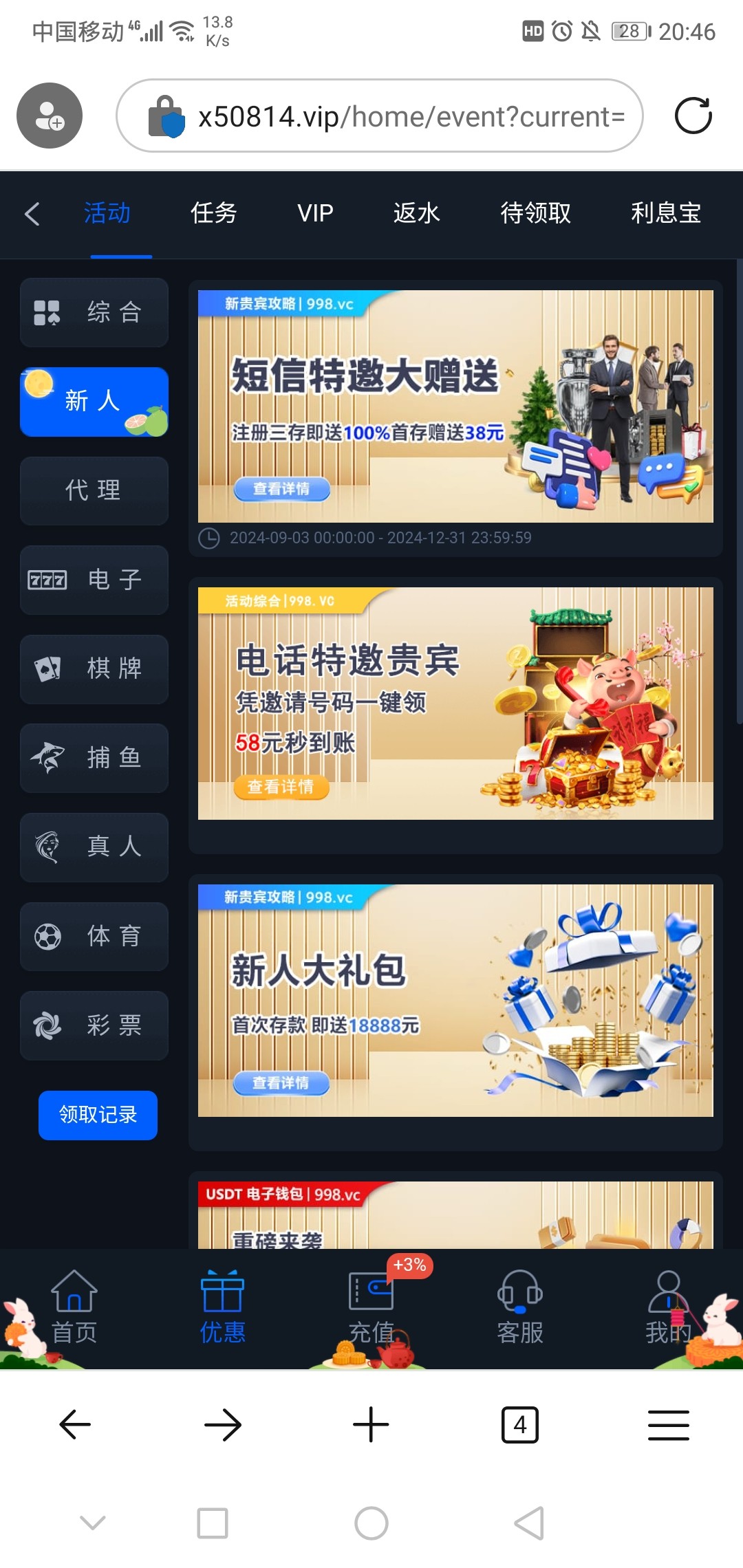
Task: Open the 电子 category
Action: pyautogui.click(x=94, y=580)
